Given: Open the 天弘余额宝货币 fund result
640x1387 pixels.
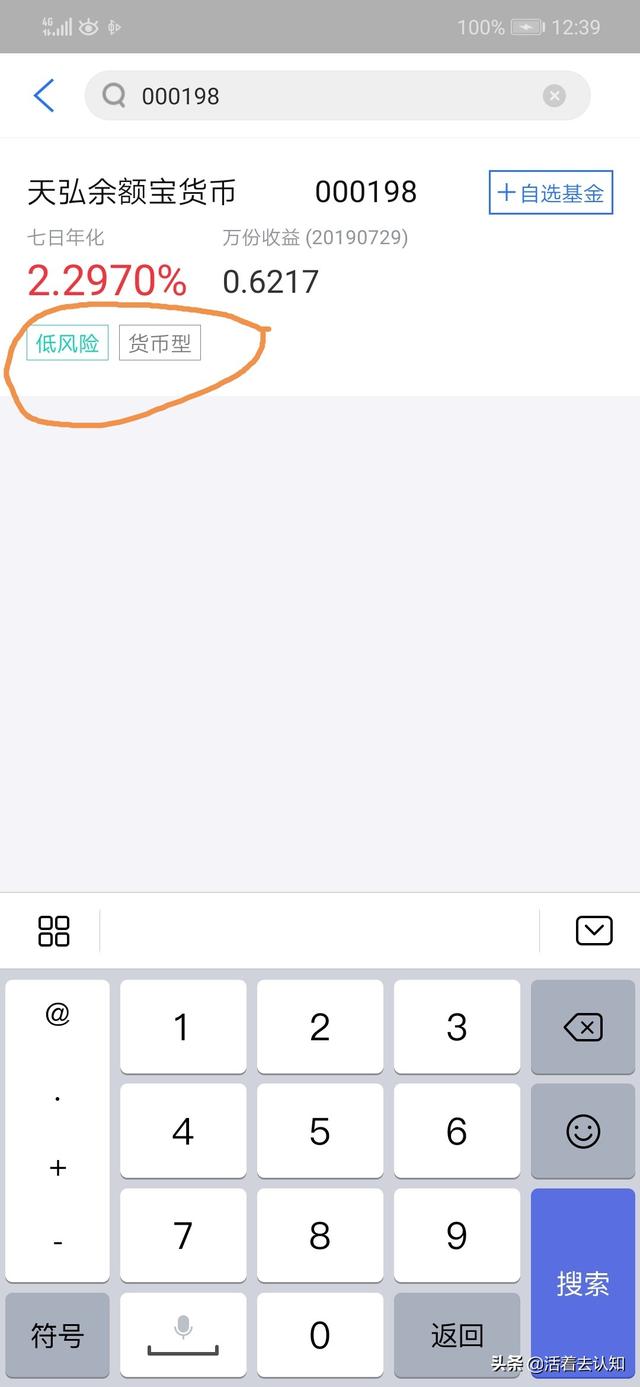Looking at the screenshot, I should 132,192.
